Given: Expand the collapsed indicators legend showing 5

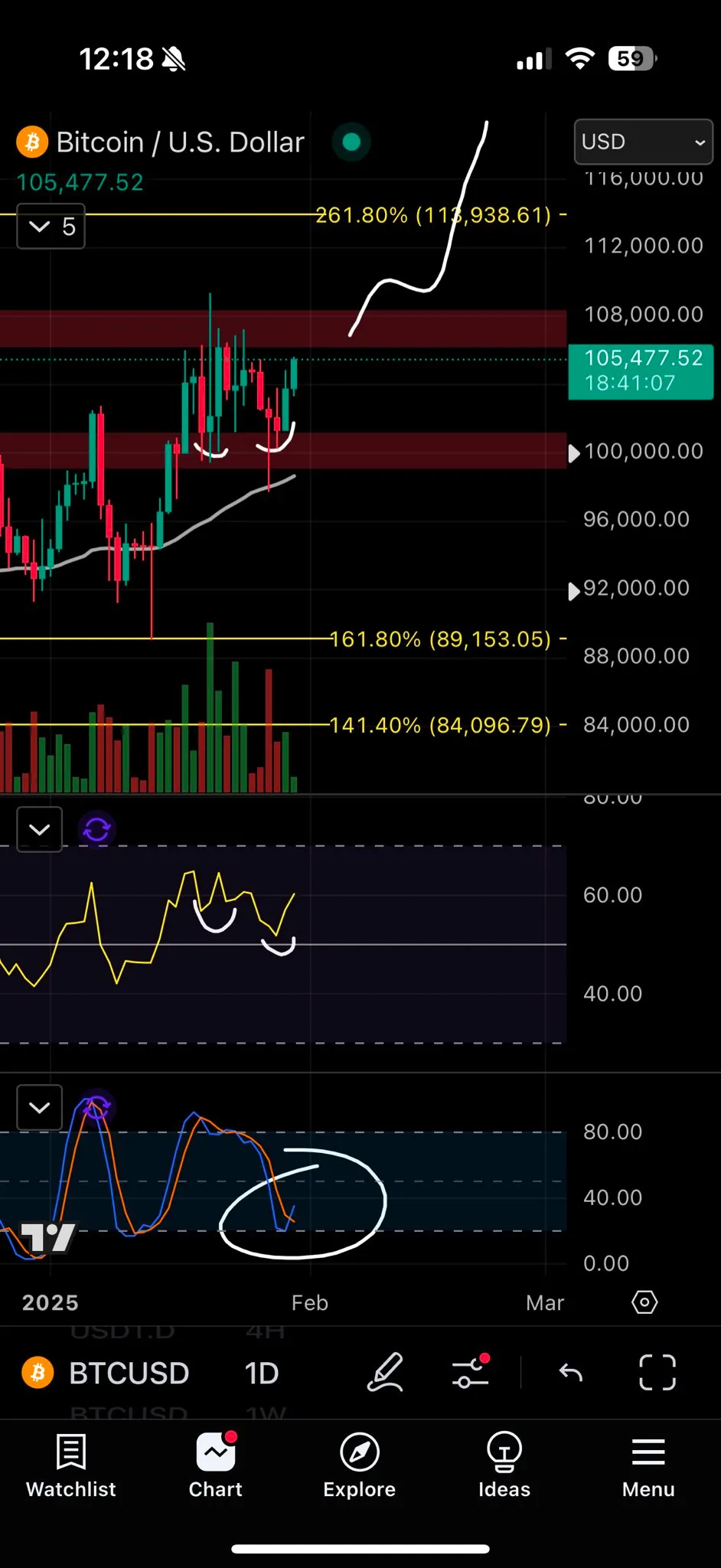Looking at the screenshot, I should [x=51, y=227].
